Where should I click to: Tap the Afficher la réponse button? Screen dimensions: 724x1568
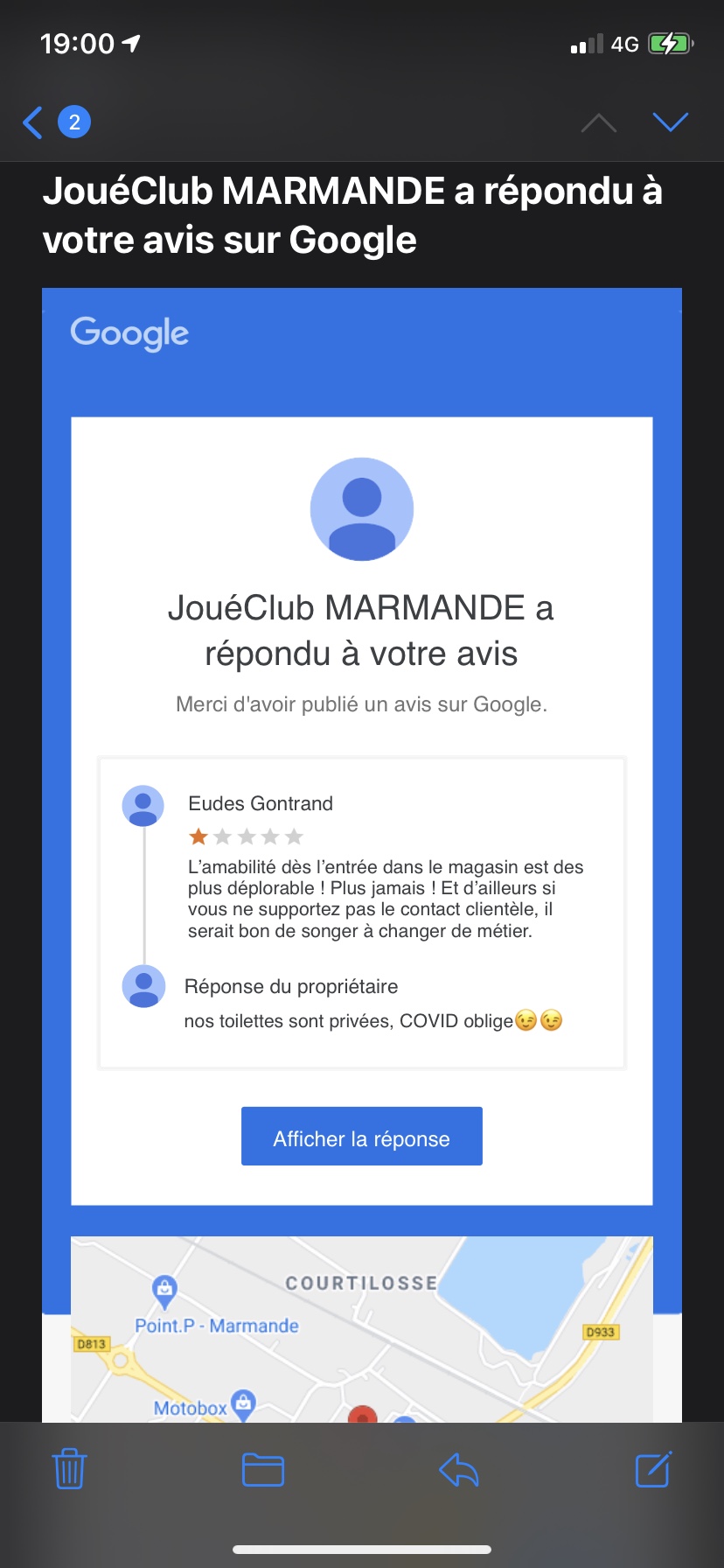click(x=361, y=1137)
